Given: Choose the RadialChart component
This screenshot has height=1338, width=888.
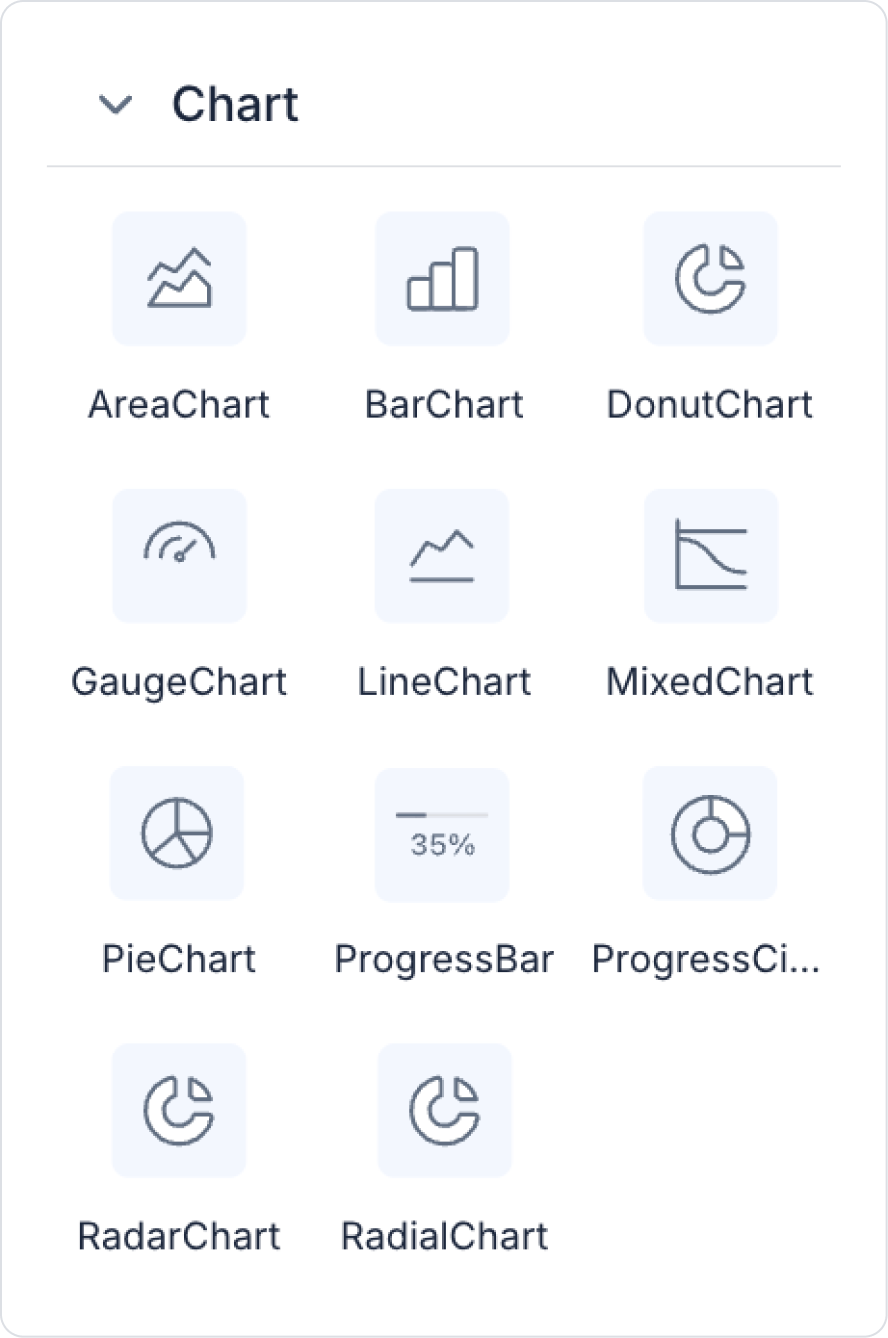Looking at the screenshot, I should (x=444, y=1110).
